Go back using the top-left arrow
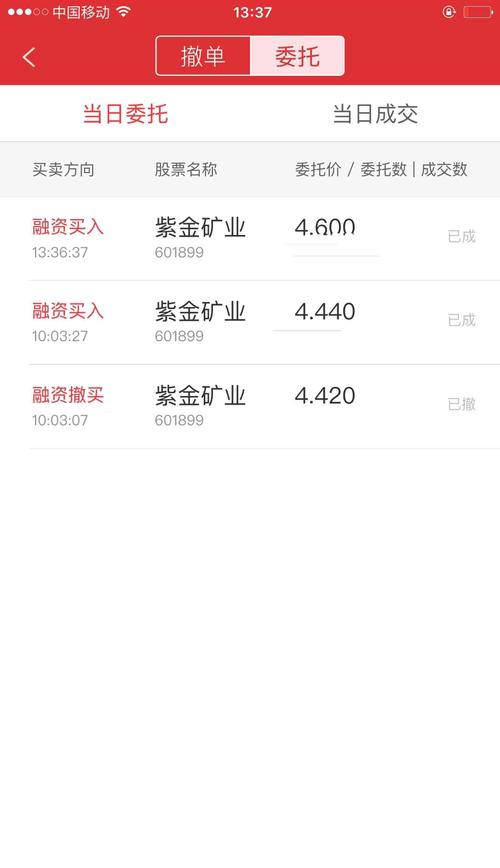 pyautogui.click(x=29, y=57)
